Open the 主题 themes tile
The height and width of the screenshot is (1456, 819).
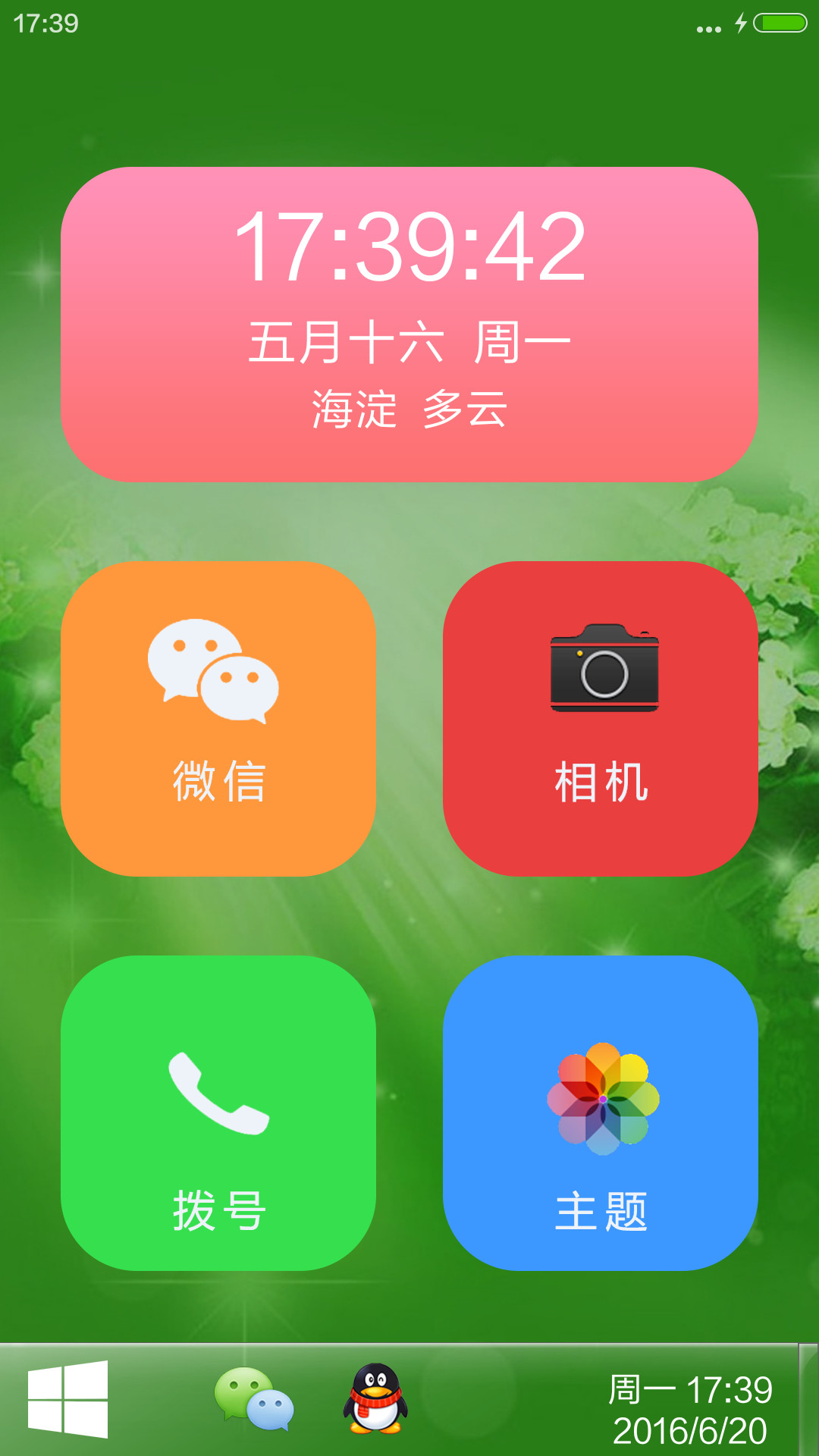601,1112
